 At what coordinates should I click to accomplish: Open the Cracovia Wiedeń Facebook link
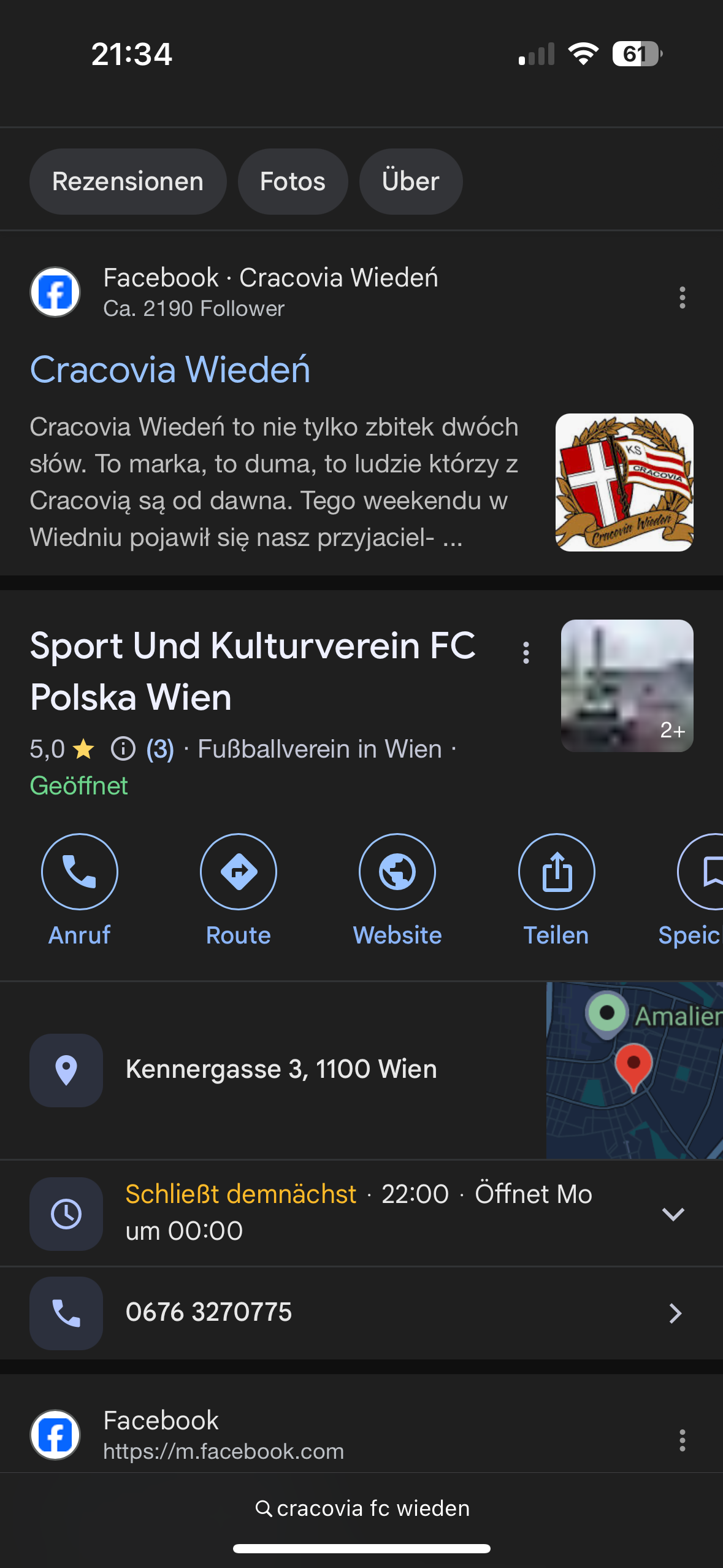170,370
